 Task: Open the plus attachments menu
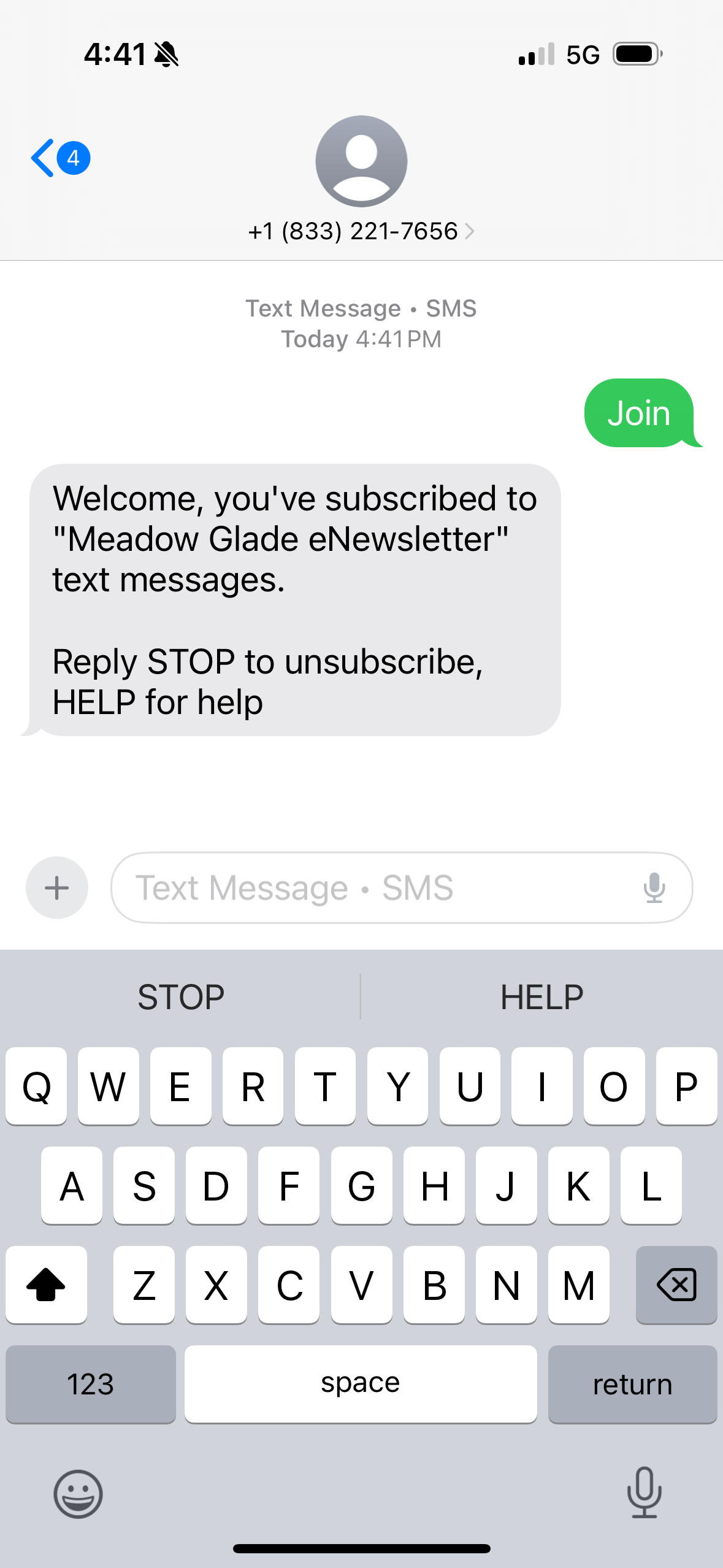point(57,888)
